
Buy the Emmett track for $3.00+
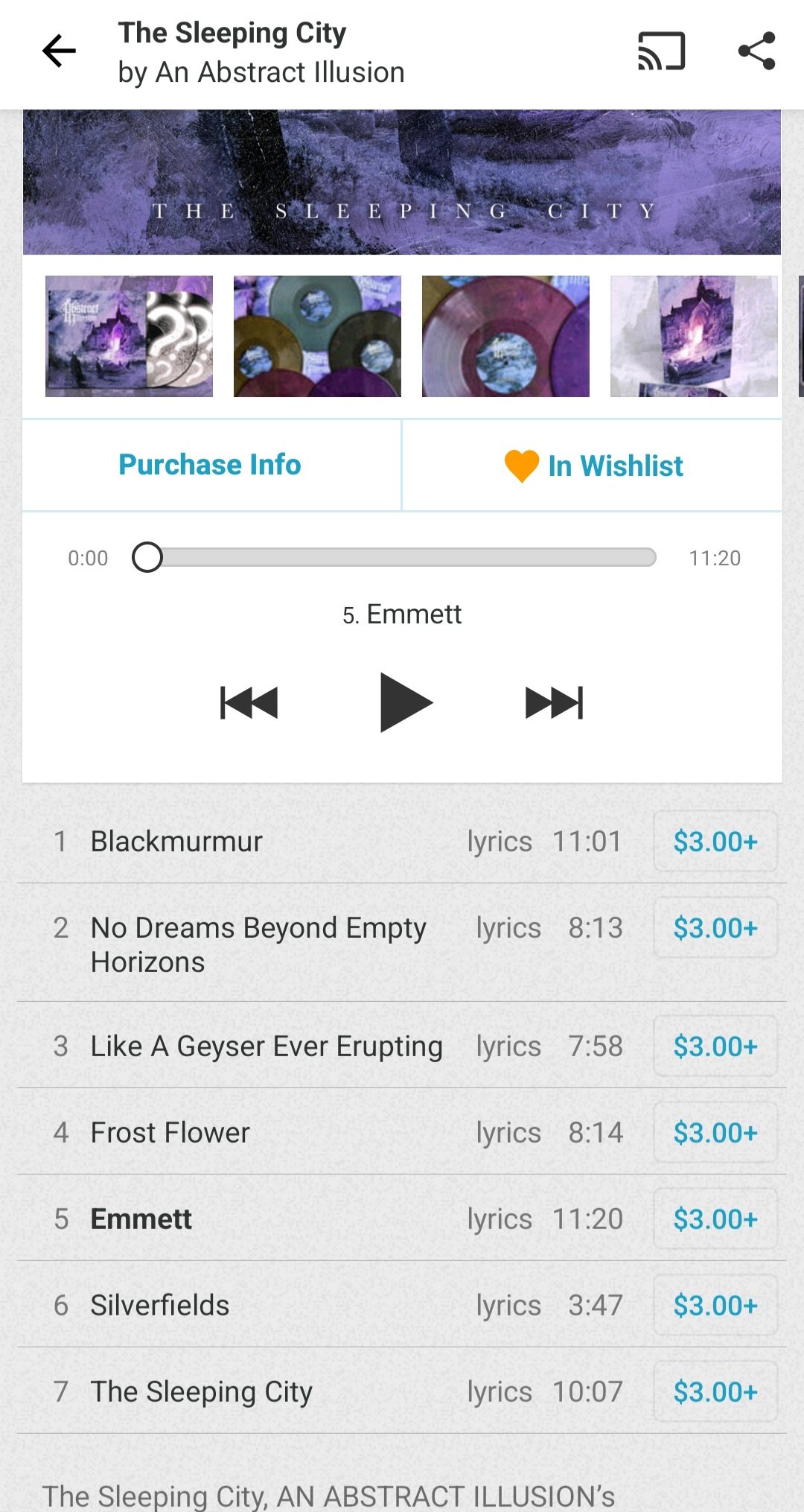pyautogui.click(x=715, y=1219)
